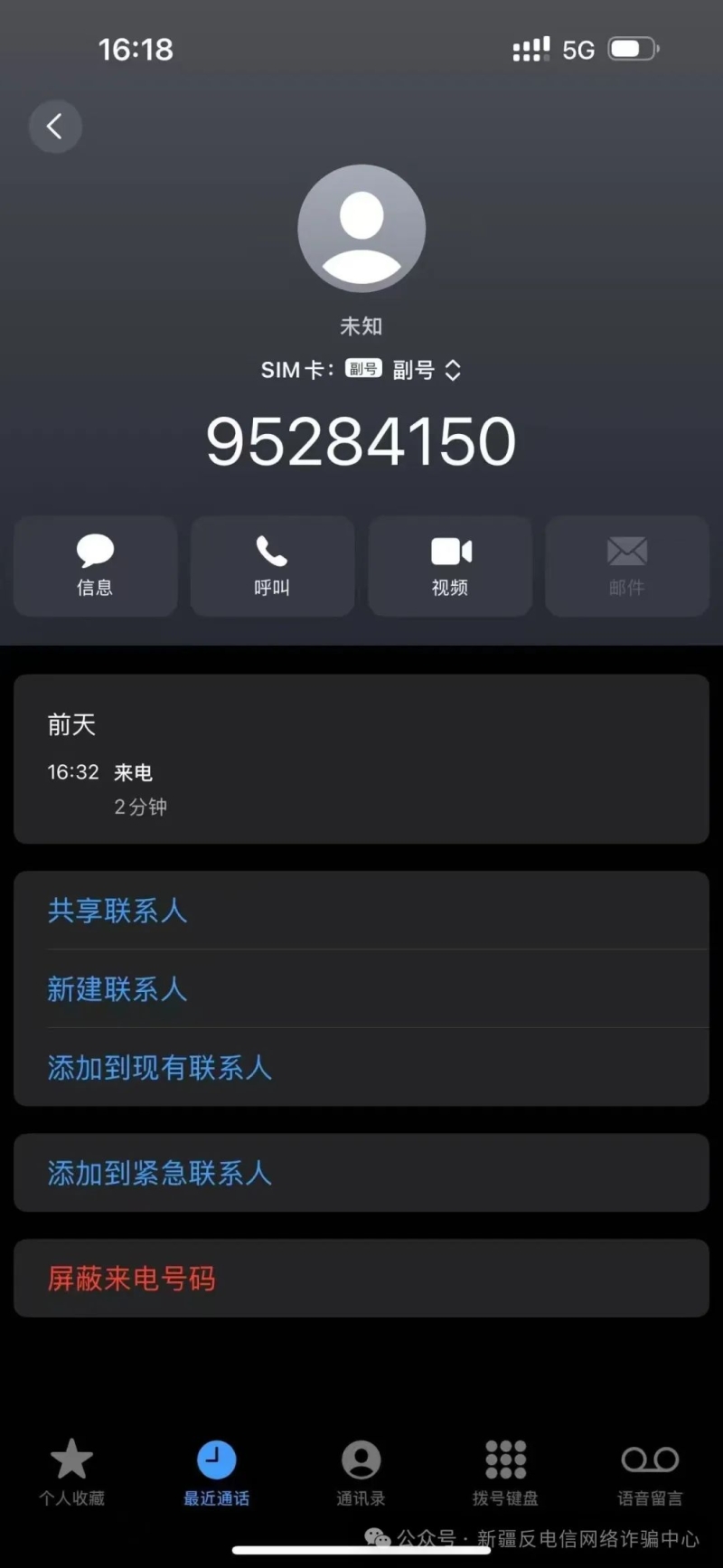
Task: Go back using the top-left arrow
Action: [55, 127]
